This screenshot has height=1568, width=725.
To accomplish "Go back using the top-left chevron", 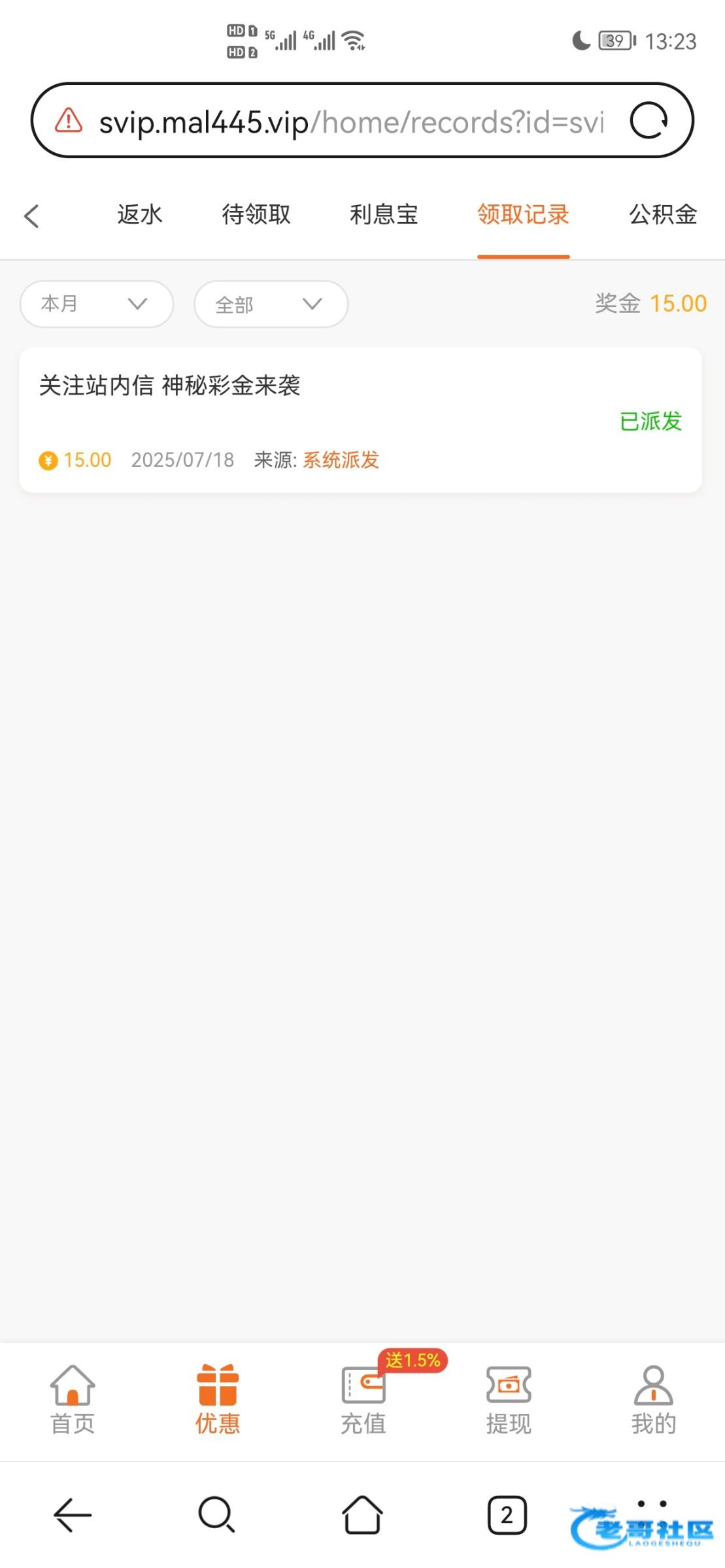I will pos(31,216).
